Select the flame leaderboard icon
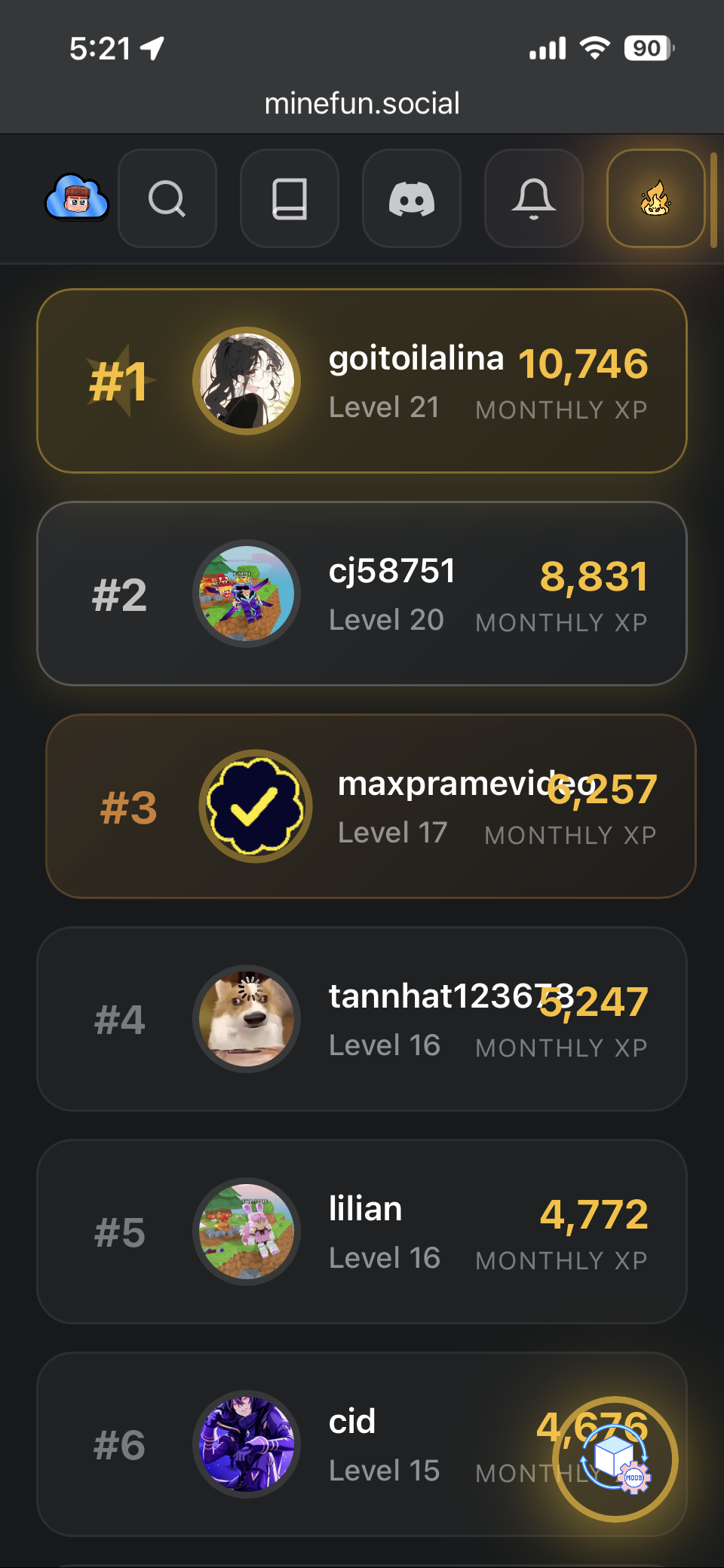 (x=655, y=199)
